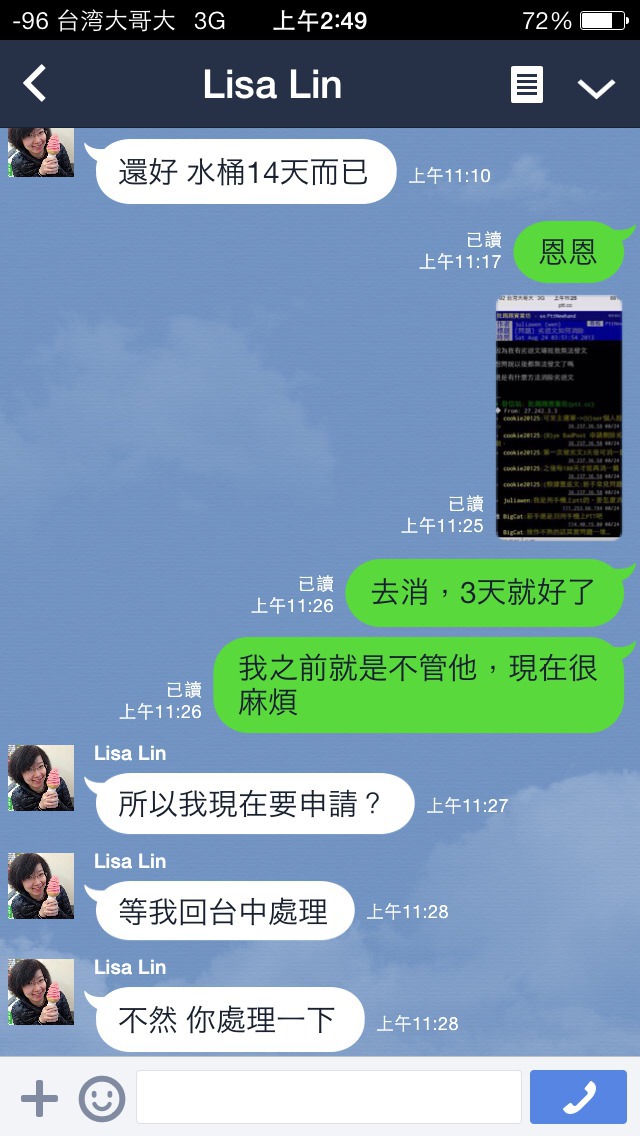Tap the plus attachment button
Viewport: 640px width, 1136px height.
point(39,1098)
